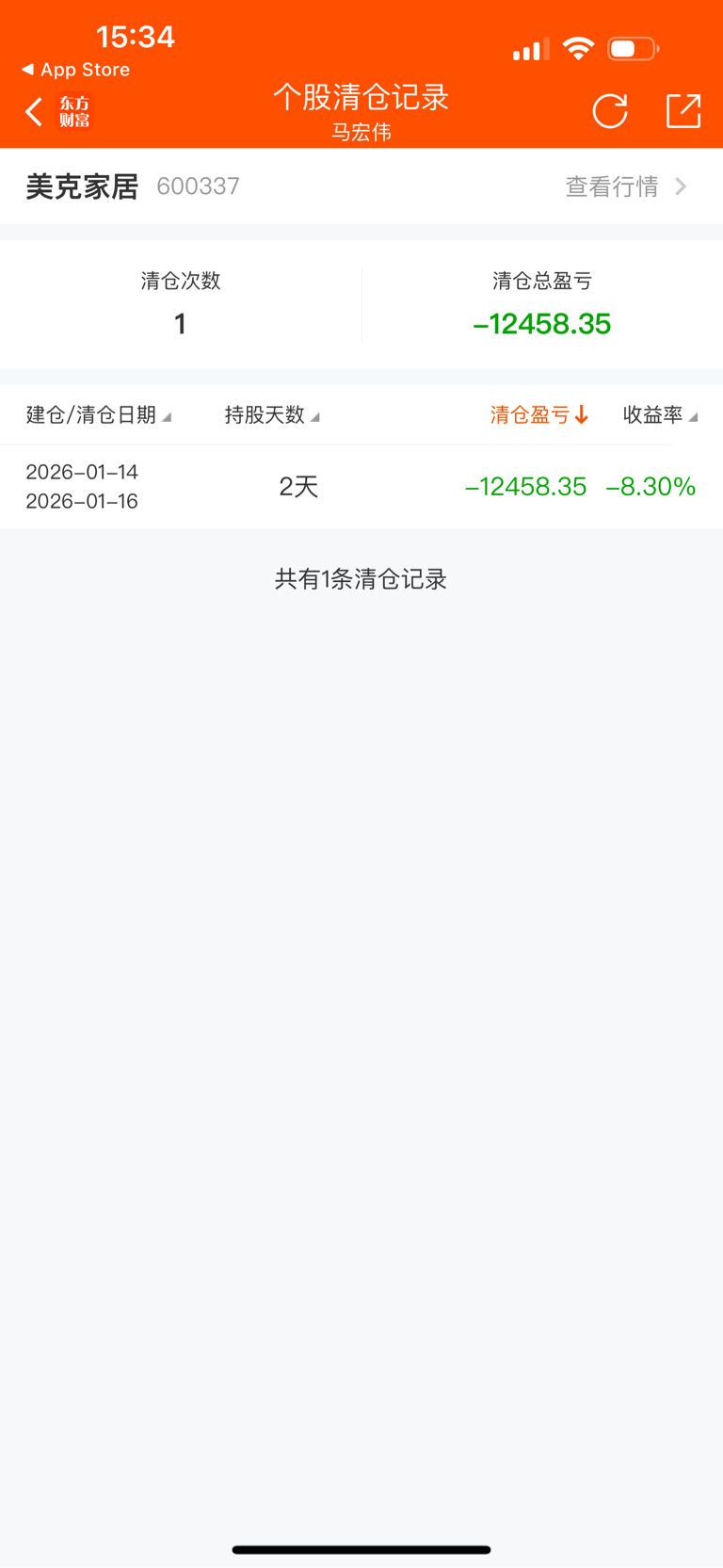
Task: Refresh the clearance records
Action: [x=610, y=111]
